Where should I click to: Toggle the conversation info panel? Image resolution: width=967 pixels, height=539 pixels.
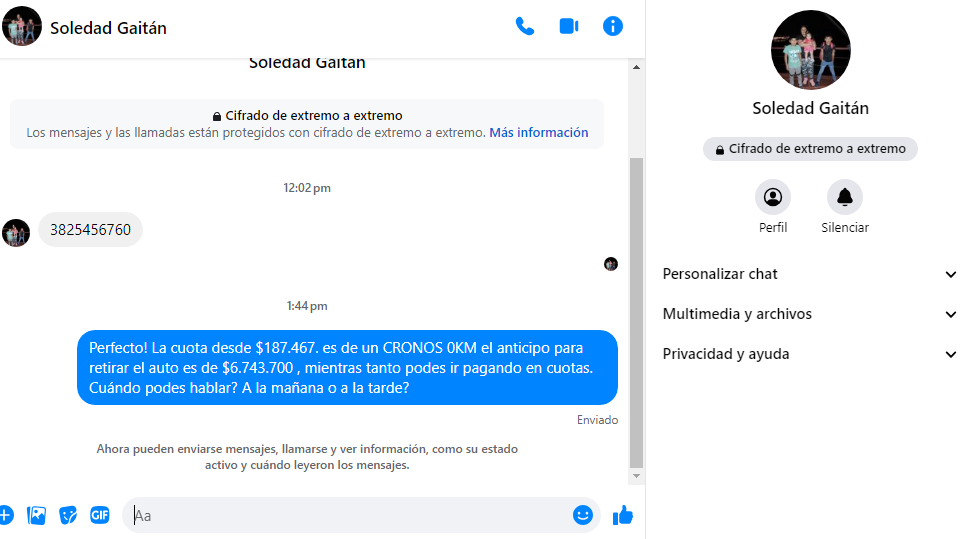pos(613,27)
